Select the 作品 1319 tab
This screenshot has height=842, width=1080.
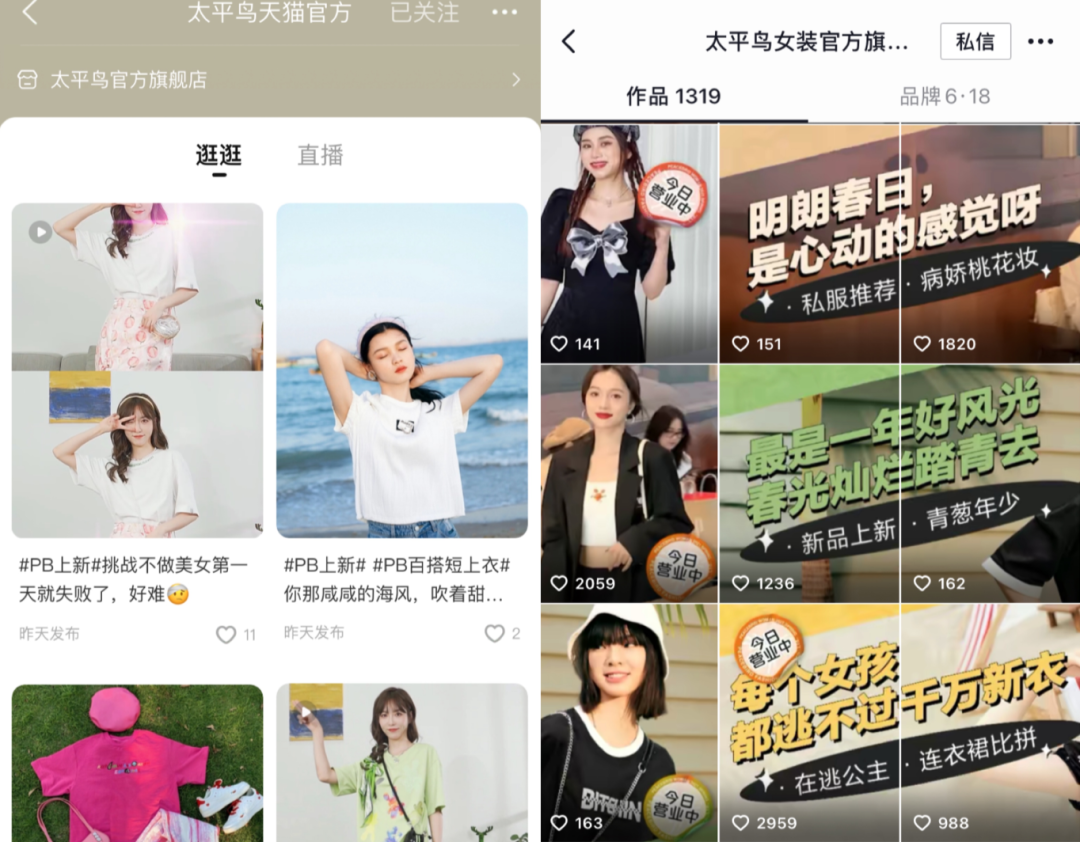673,96
